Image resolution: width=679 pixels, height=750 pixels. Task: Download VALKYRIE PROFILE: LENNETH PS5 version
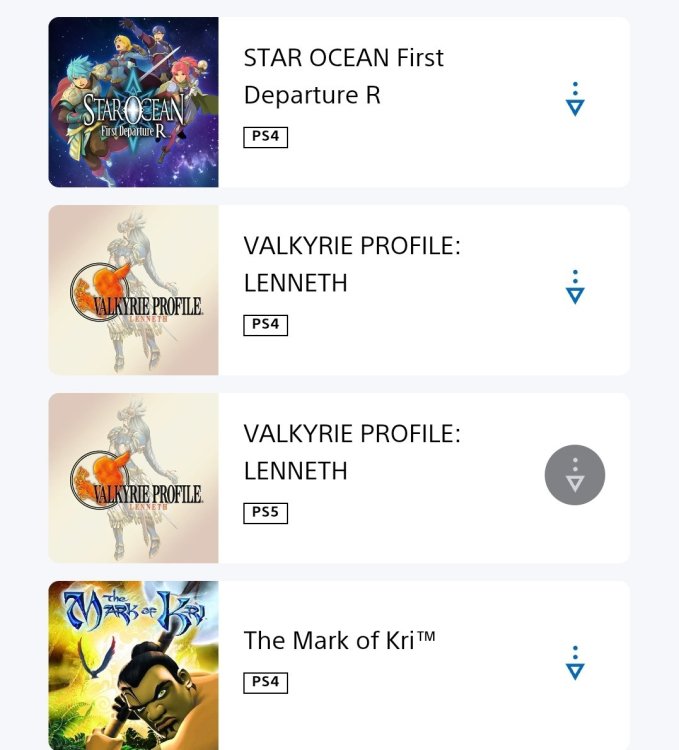tap(575, 475)
